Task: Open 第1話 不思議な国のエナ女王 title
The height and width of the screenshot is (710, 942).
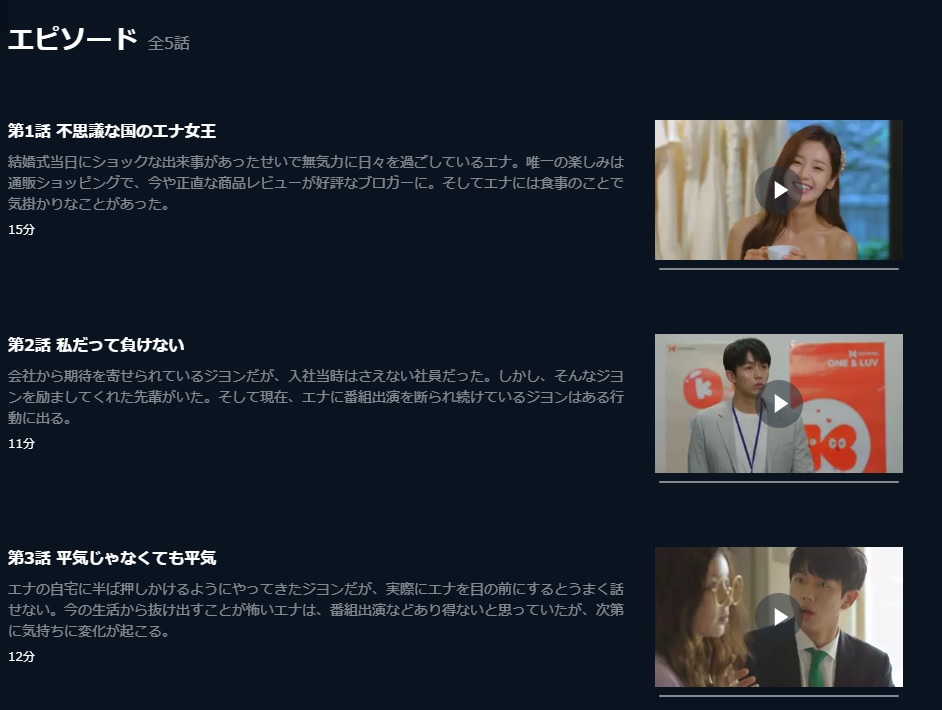Action: click(112, 131)
